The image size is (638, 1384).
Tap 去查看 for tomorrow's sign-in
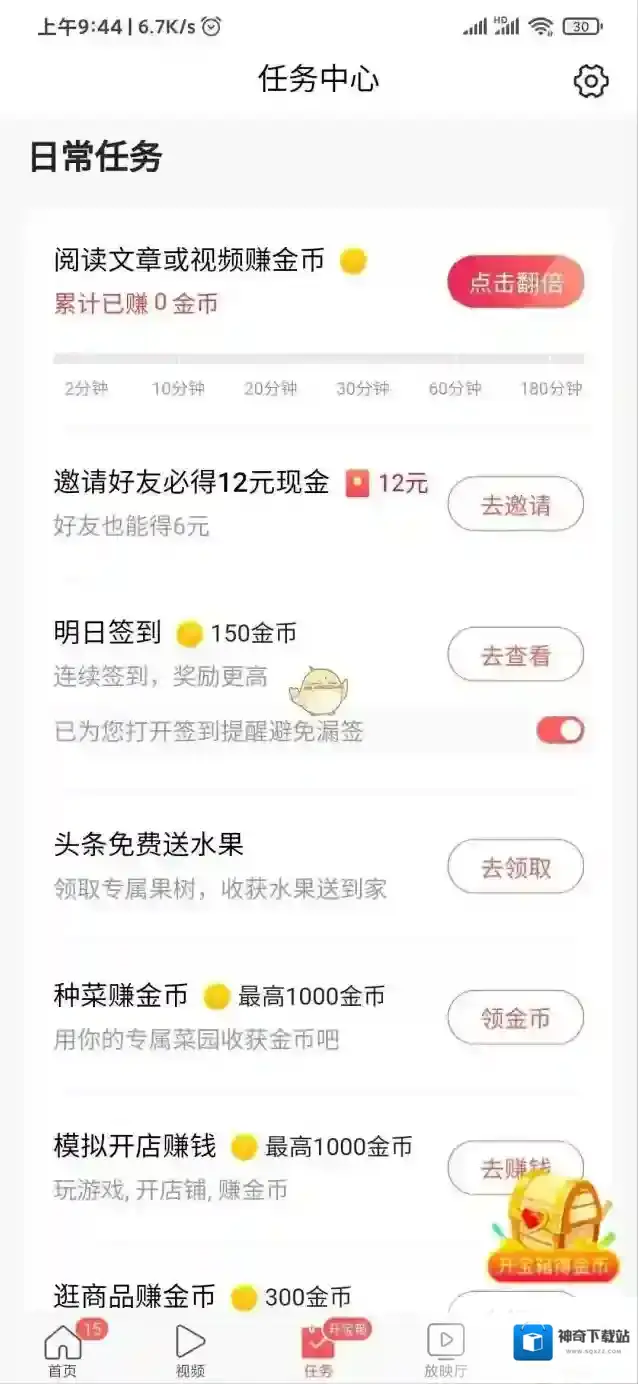click(515, 656)
